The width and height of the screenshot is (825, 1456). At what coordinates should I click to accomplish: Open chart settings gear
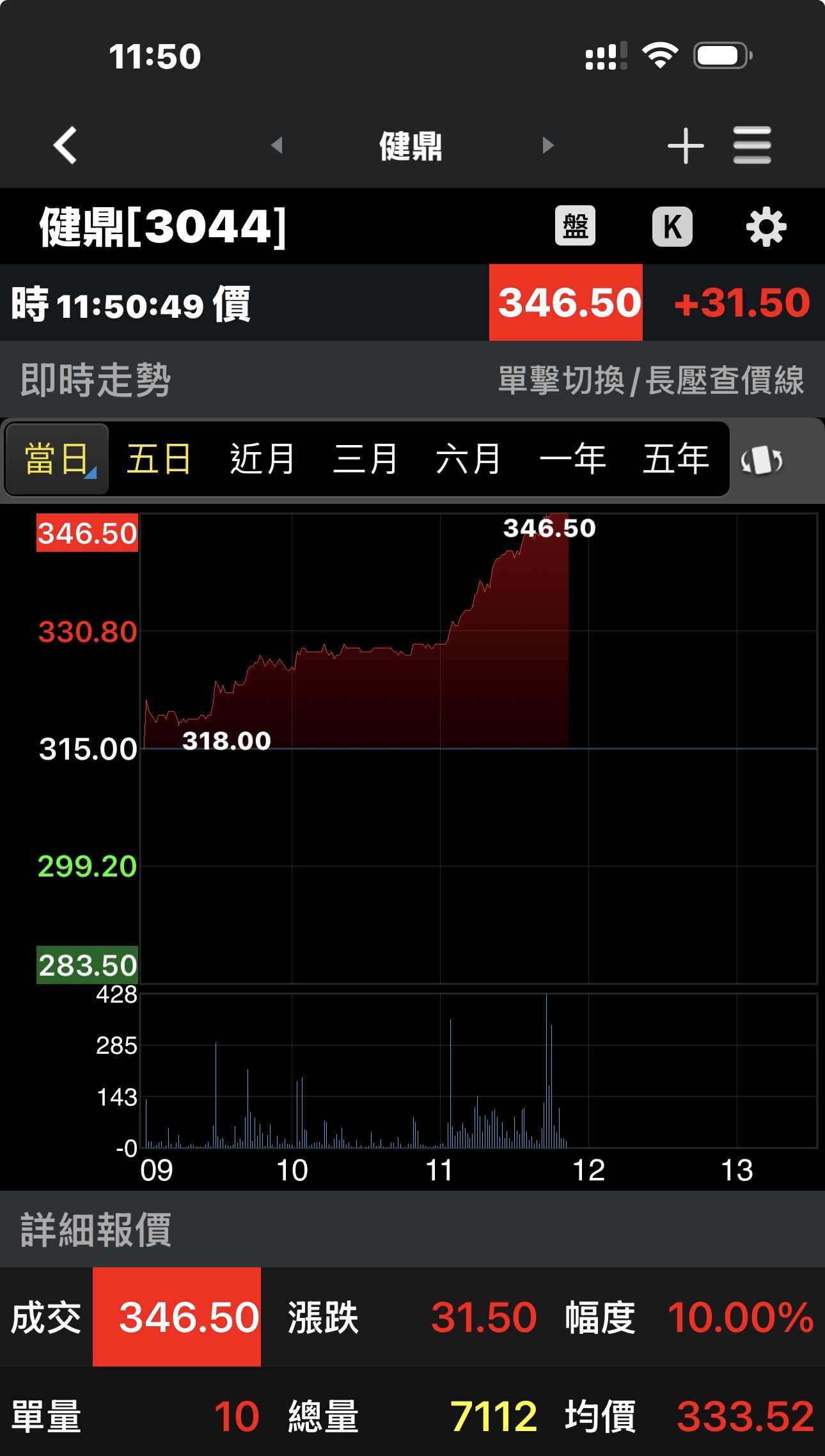[766, 227]
